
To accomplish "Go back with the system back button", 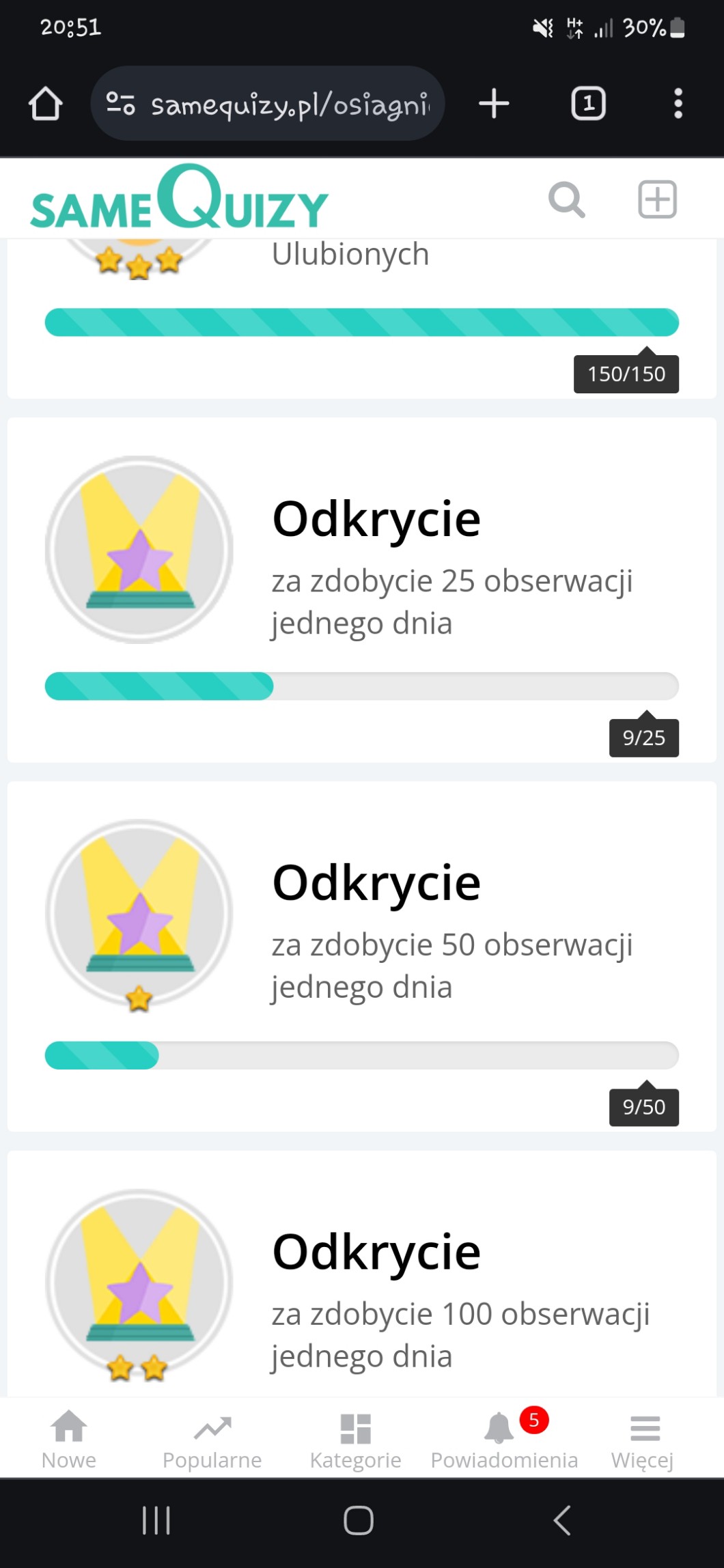I will (x=561, y=1520).
